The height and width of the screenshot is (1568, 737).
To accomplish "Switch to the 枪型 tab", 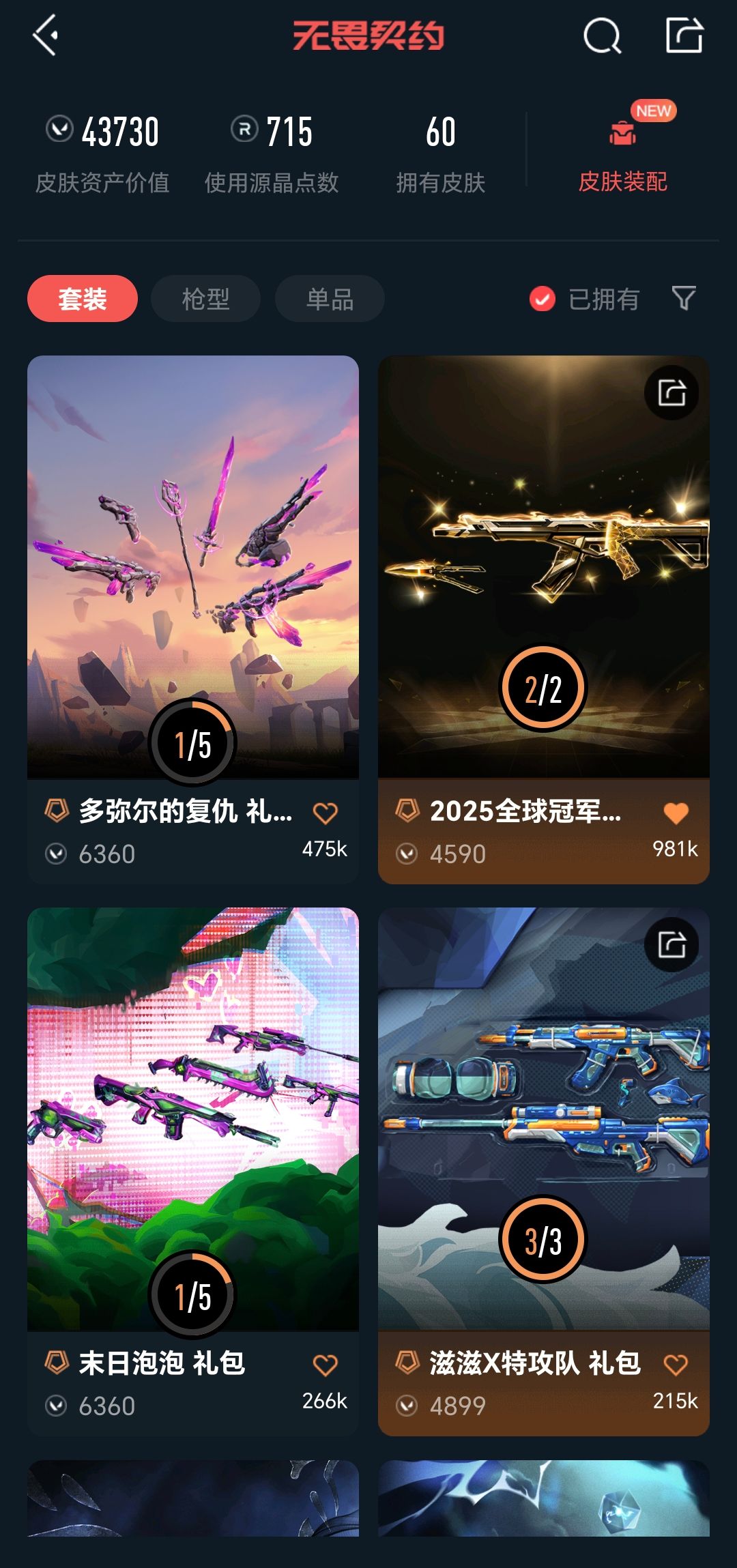I will point(205,299).
